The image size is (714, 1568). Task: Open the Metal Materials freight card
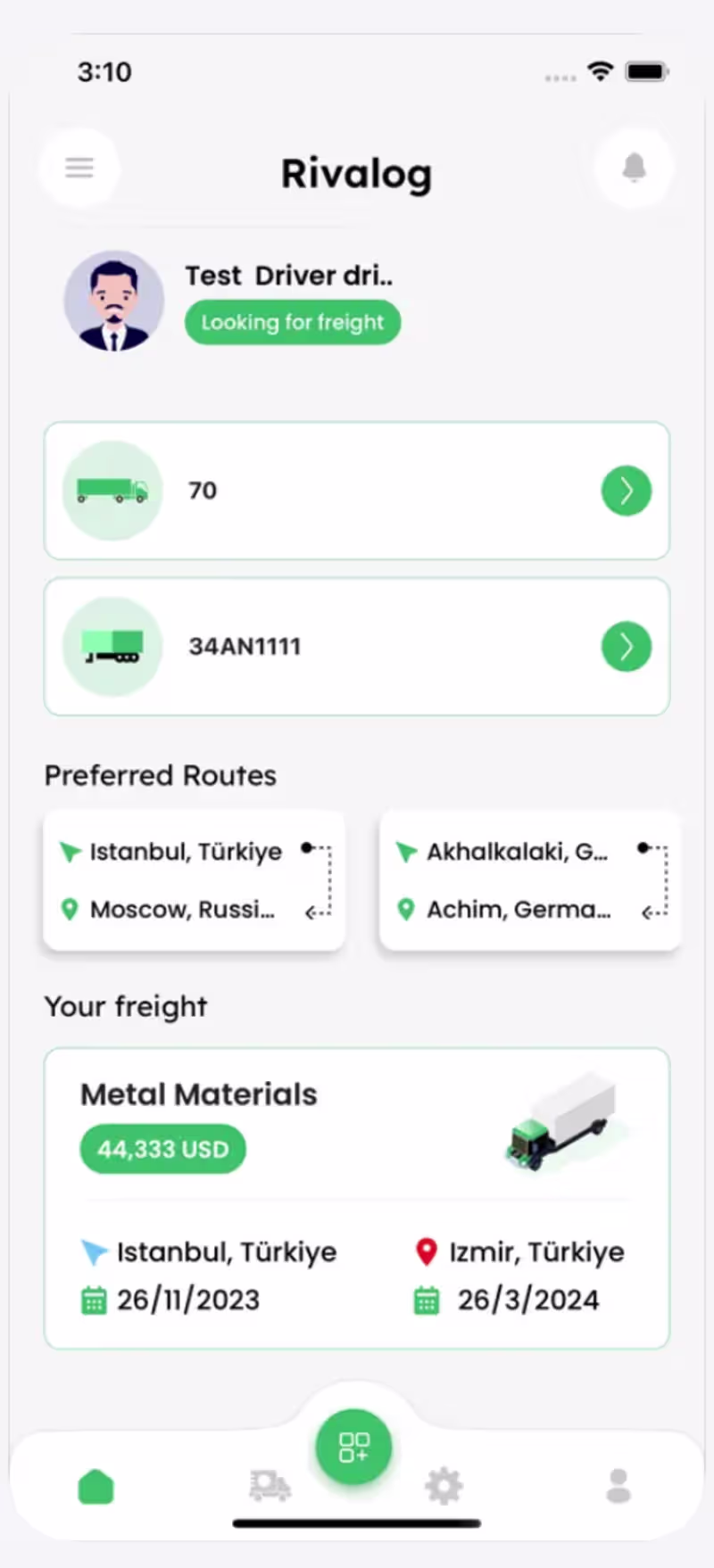[356, 1195]
